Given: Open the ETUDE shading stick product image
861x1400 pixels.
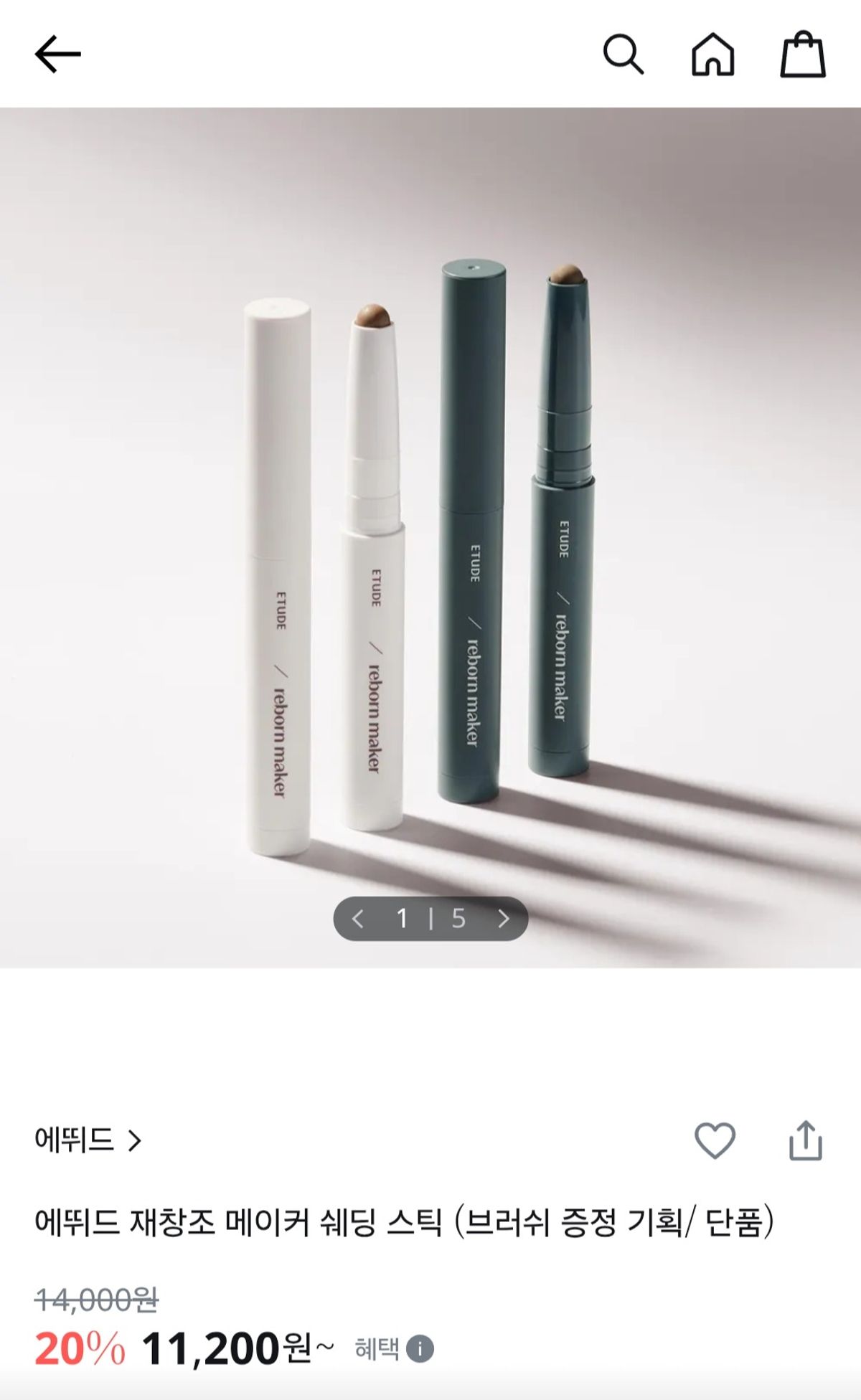Looking at the screenshot, I should (x=430, y=538).
